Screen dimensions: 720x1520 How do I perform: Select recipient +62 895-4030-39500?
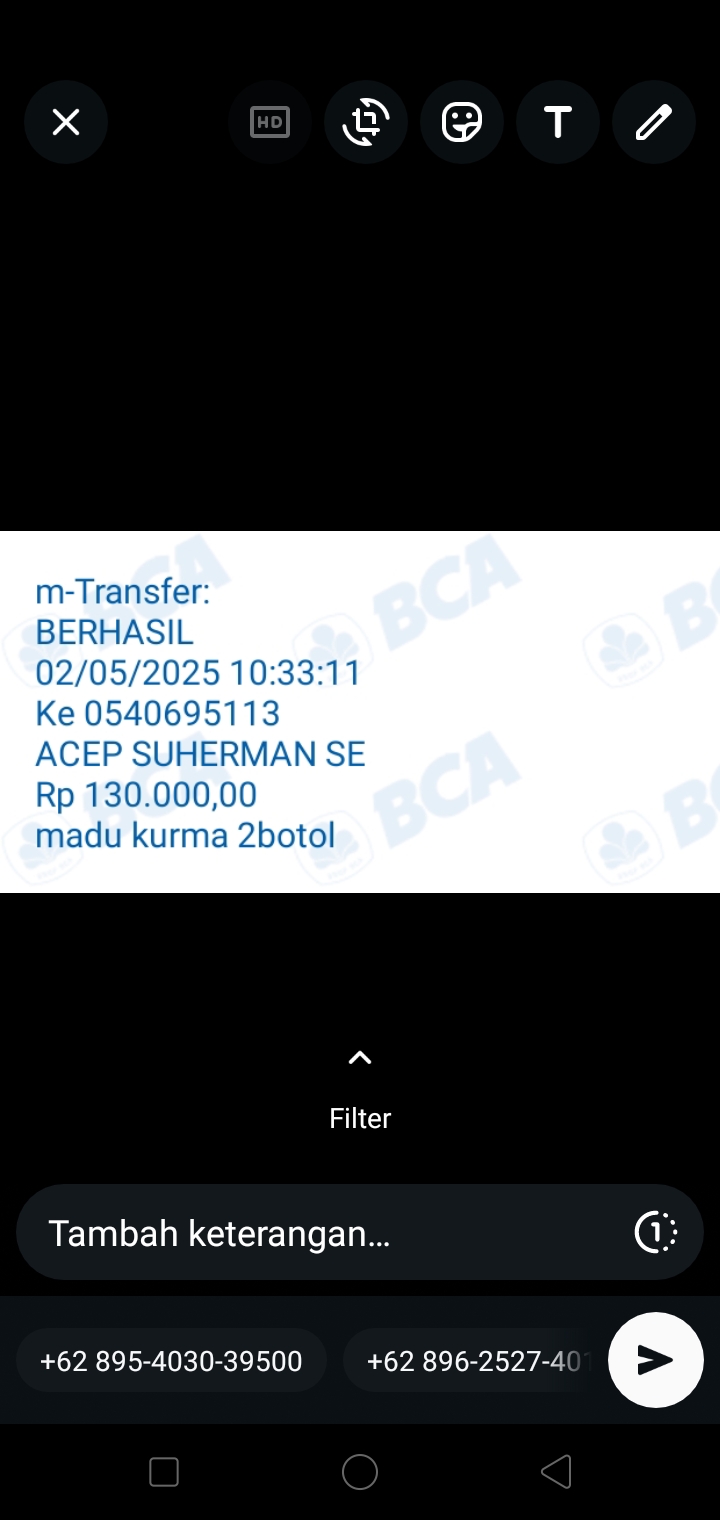(171, 1360)
